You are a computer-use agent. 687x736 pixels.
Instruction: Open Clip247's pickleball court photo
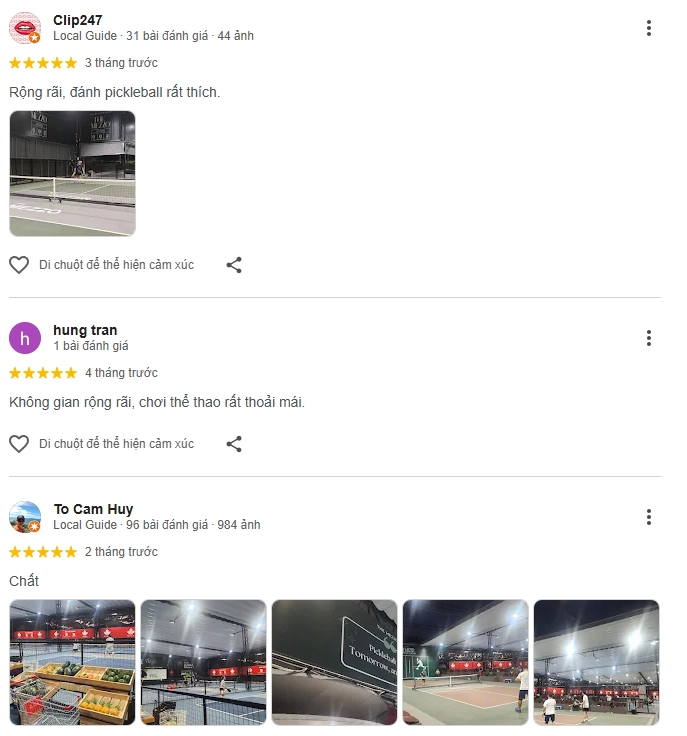pyautogui.click(x=72, y=173)
